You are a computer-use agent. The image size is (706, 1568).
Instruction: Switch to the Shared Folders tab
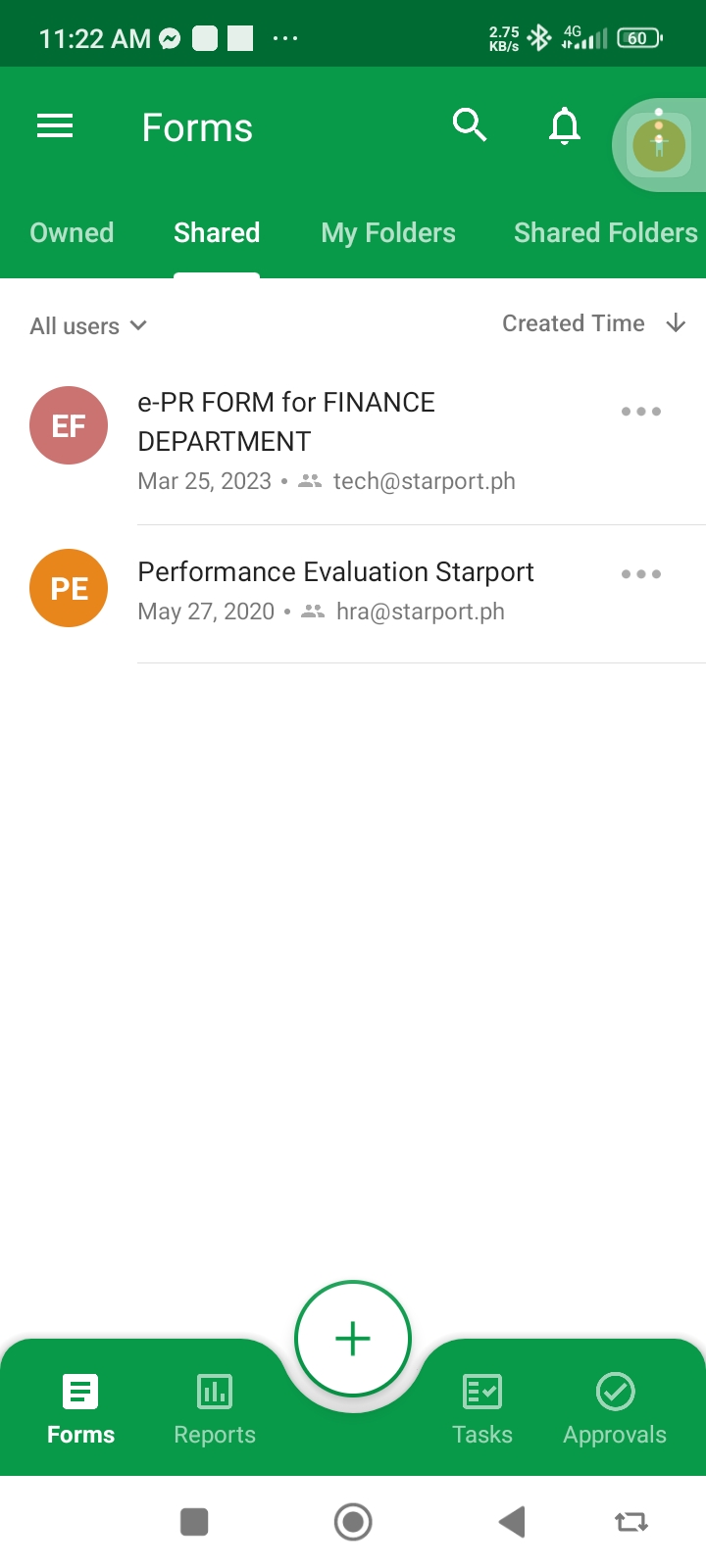coord(605,233)
